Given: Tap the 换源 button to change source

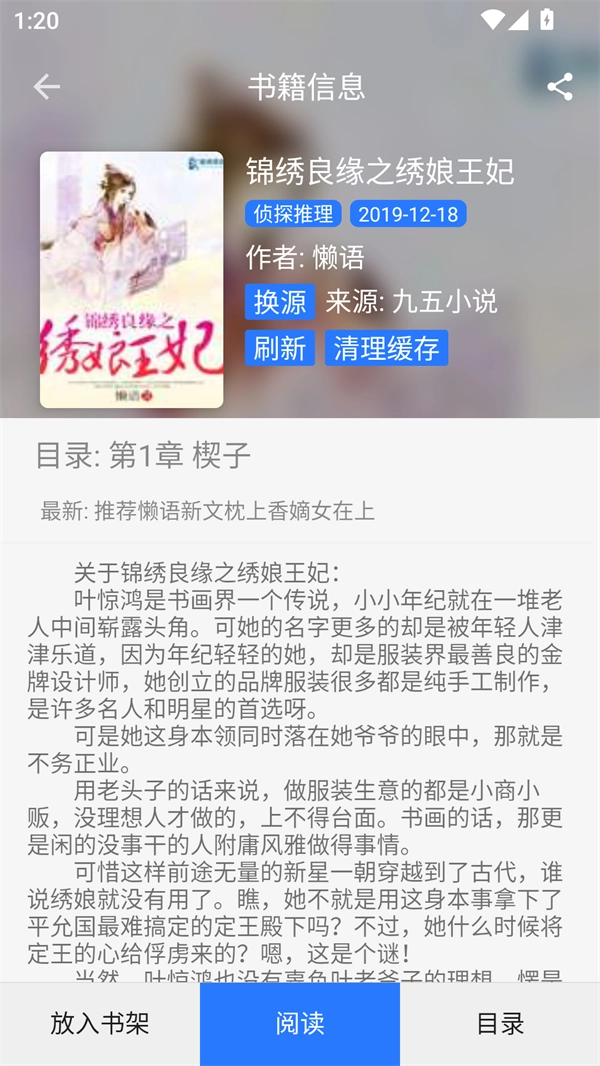Looking at the screenshot, I should point(280,302).
